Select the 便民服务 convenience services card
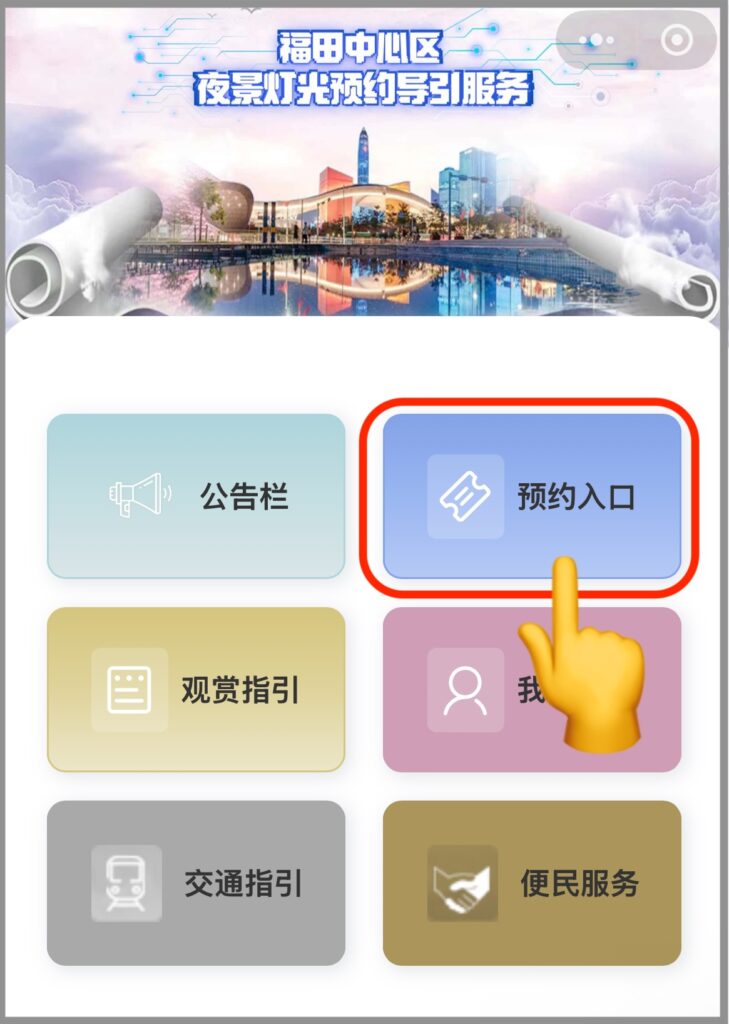The image size is (729, 1024). point(532,882)
